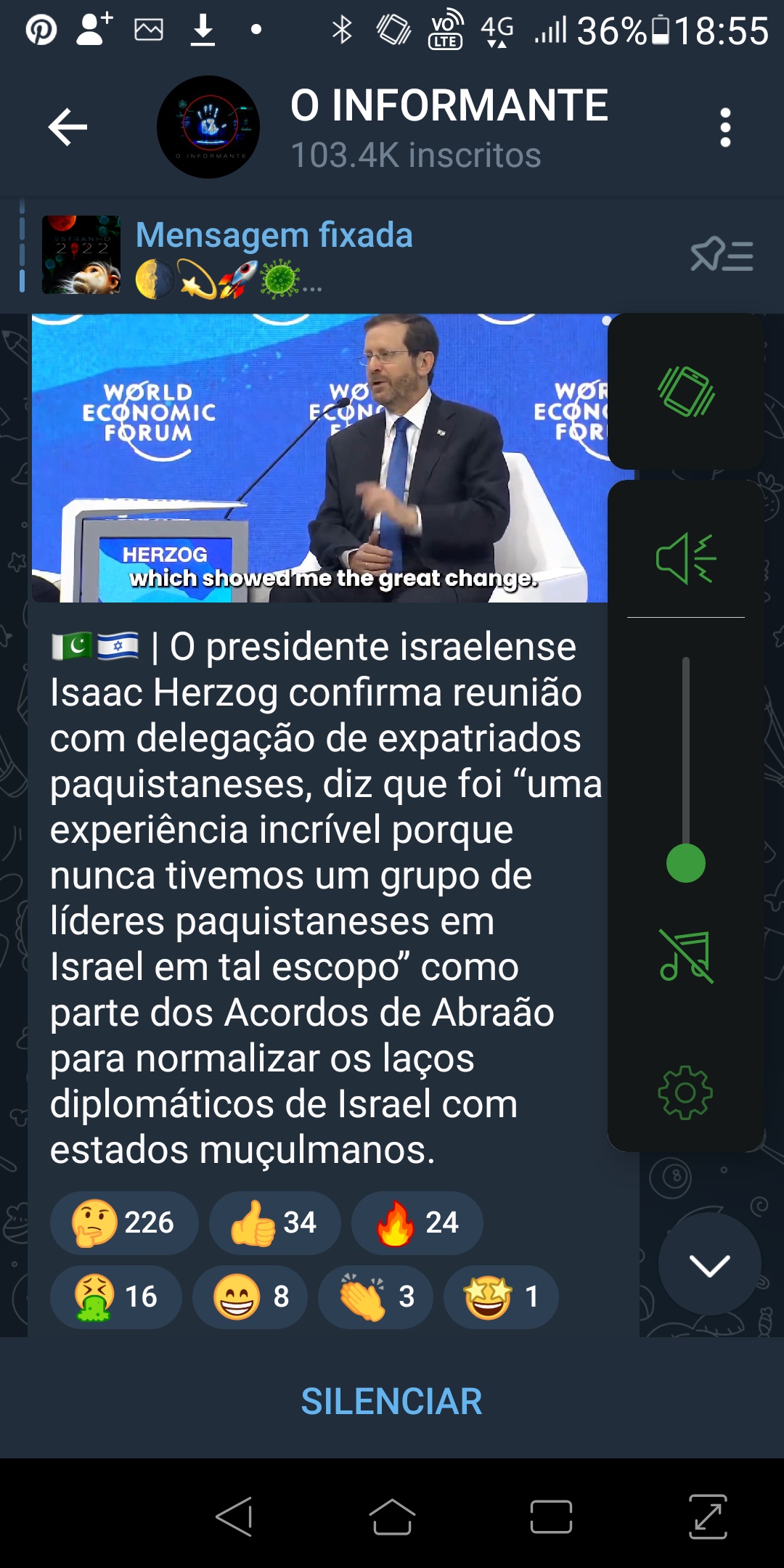Image resolution: width=784 pixels, height=1568 pixels.
Task: React with the fire emoji
Action: [x=417, y=1222]
